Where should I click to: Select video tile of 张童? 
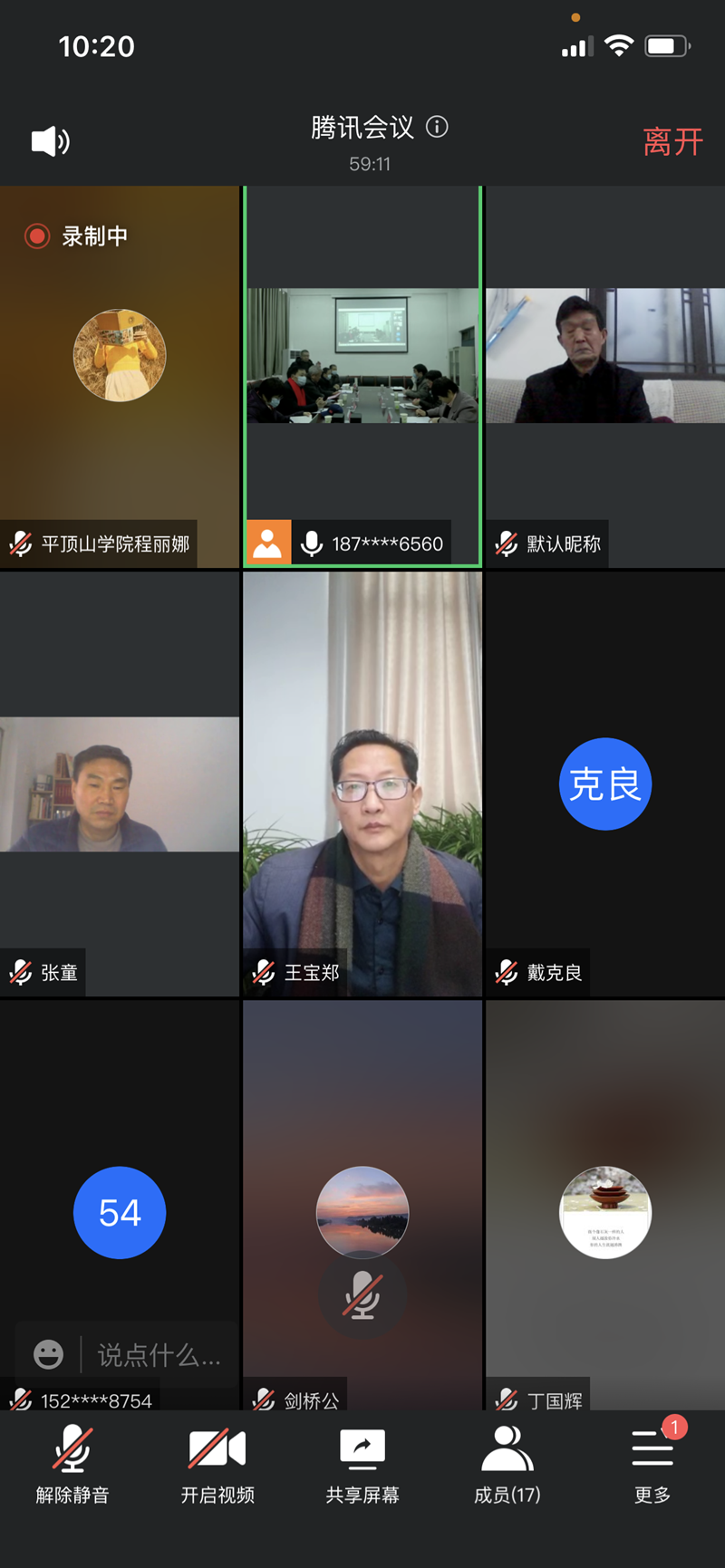120,784
